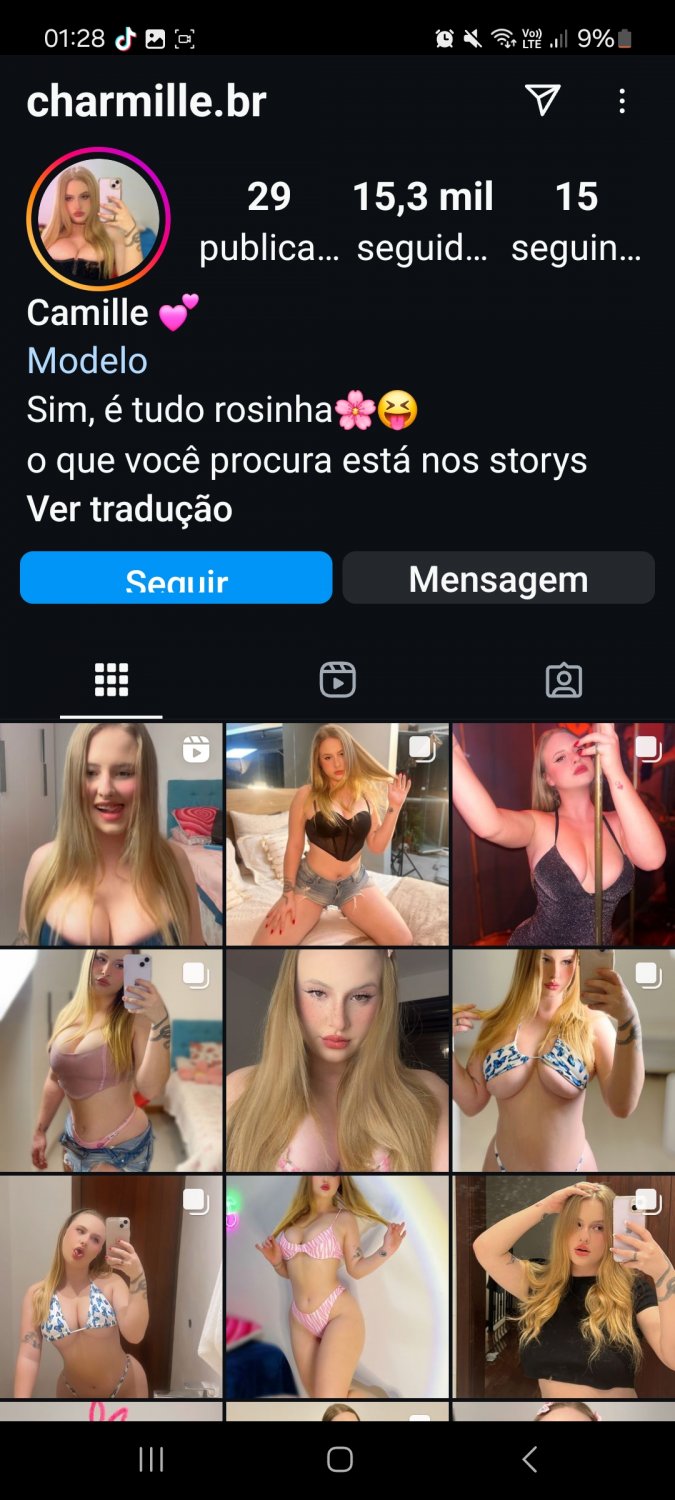Go to the system home screen
The width and height of the screenshot is (675, 1500).
click(339, 1460)
